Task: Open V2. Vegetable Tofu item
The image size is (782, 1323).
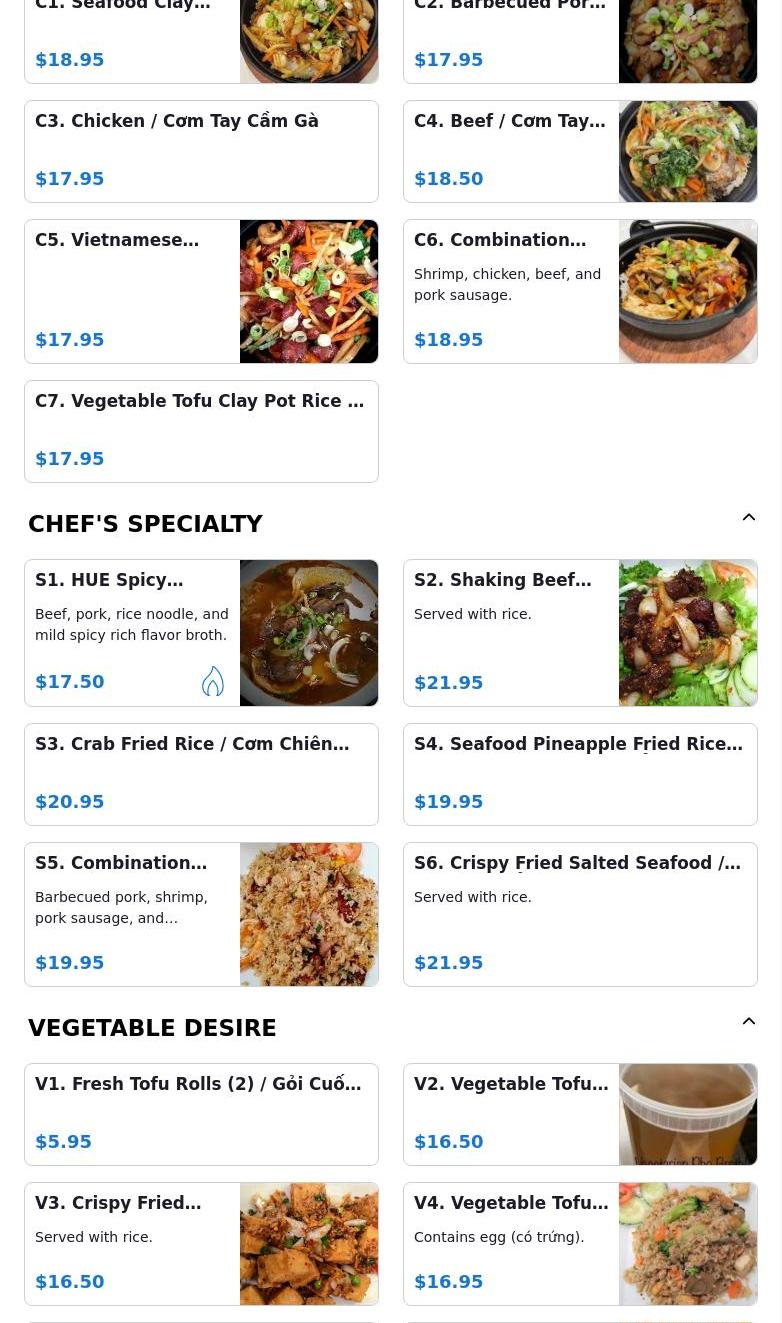Action: [580, 1114]
